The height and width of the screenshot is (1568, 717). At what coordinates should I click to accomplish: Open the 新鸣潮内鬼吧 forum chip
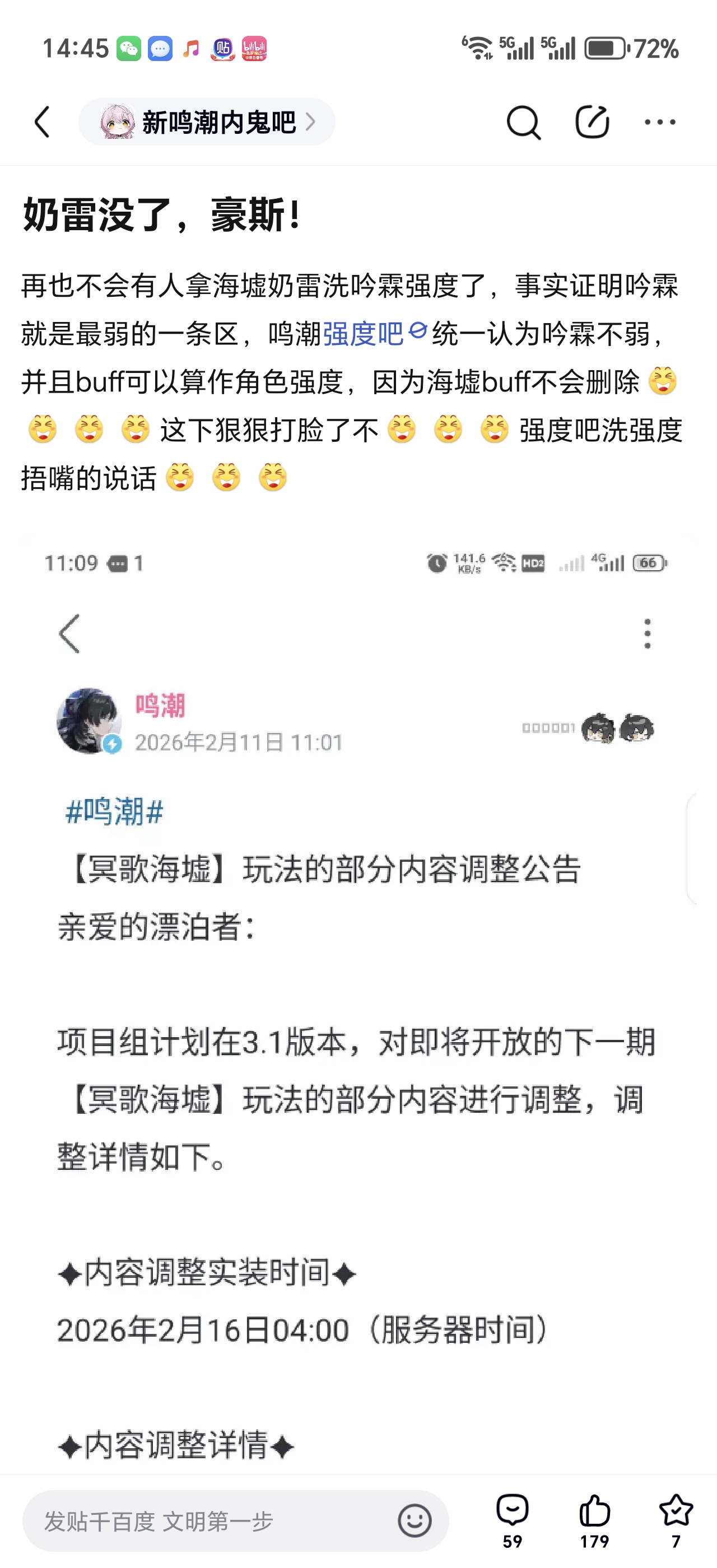point(207,122)
